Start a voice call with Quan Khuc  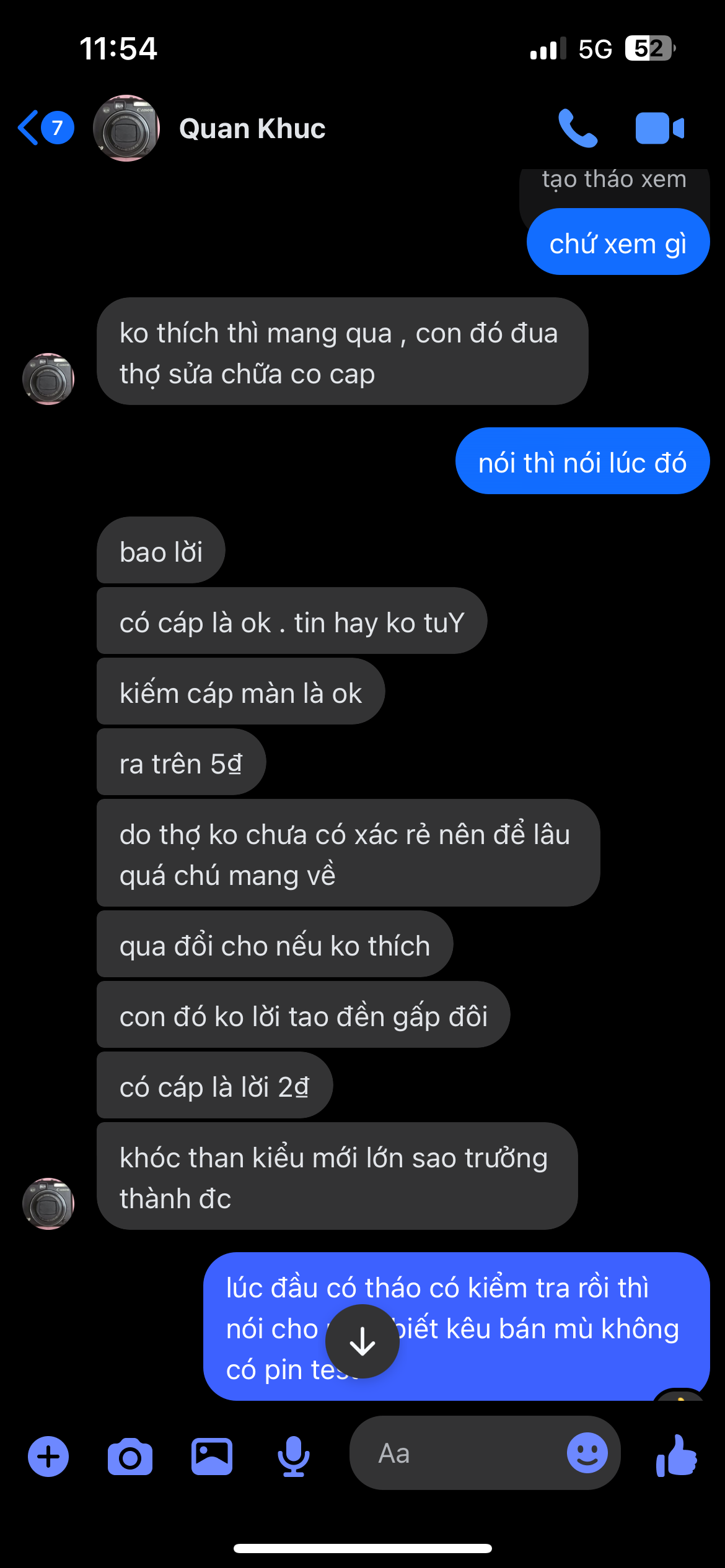578,128
